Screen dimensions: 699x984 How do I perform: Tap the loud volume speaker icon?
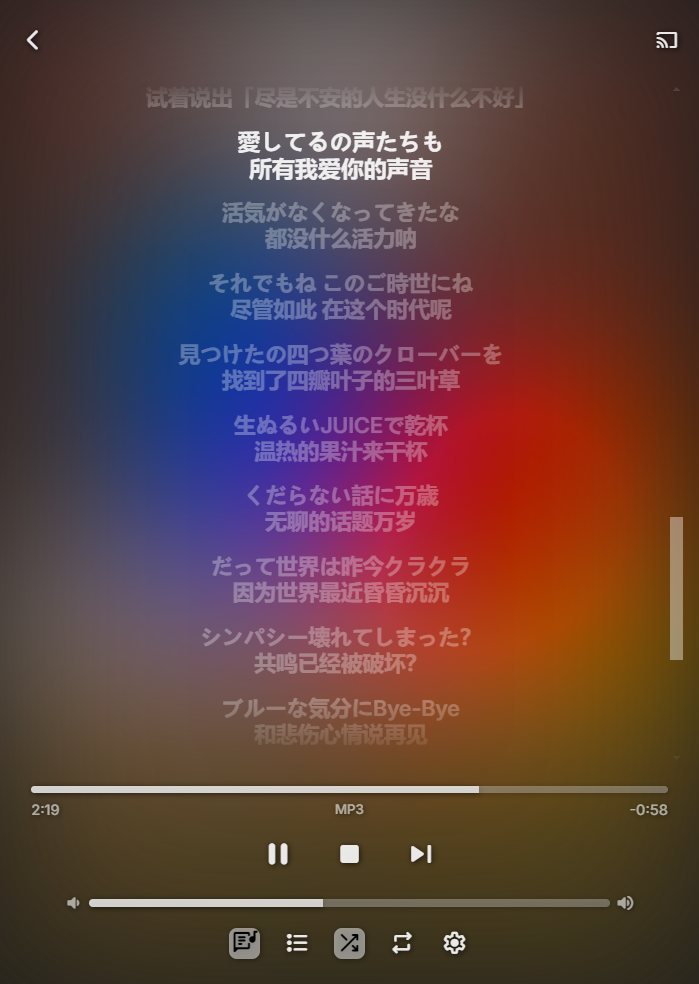click(x=625, y=903)
